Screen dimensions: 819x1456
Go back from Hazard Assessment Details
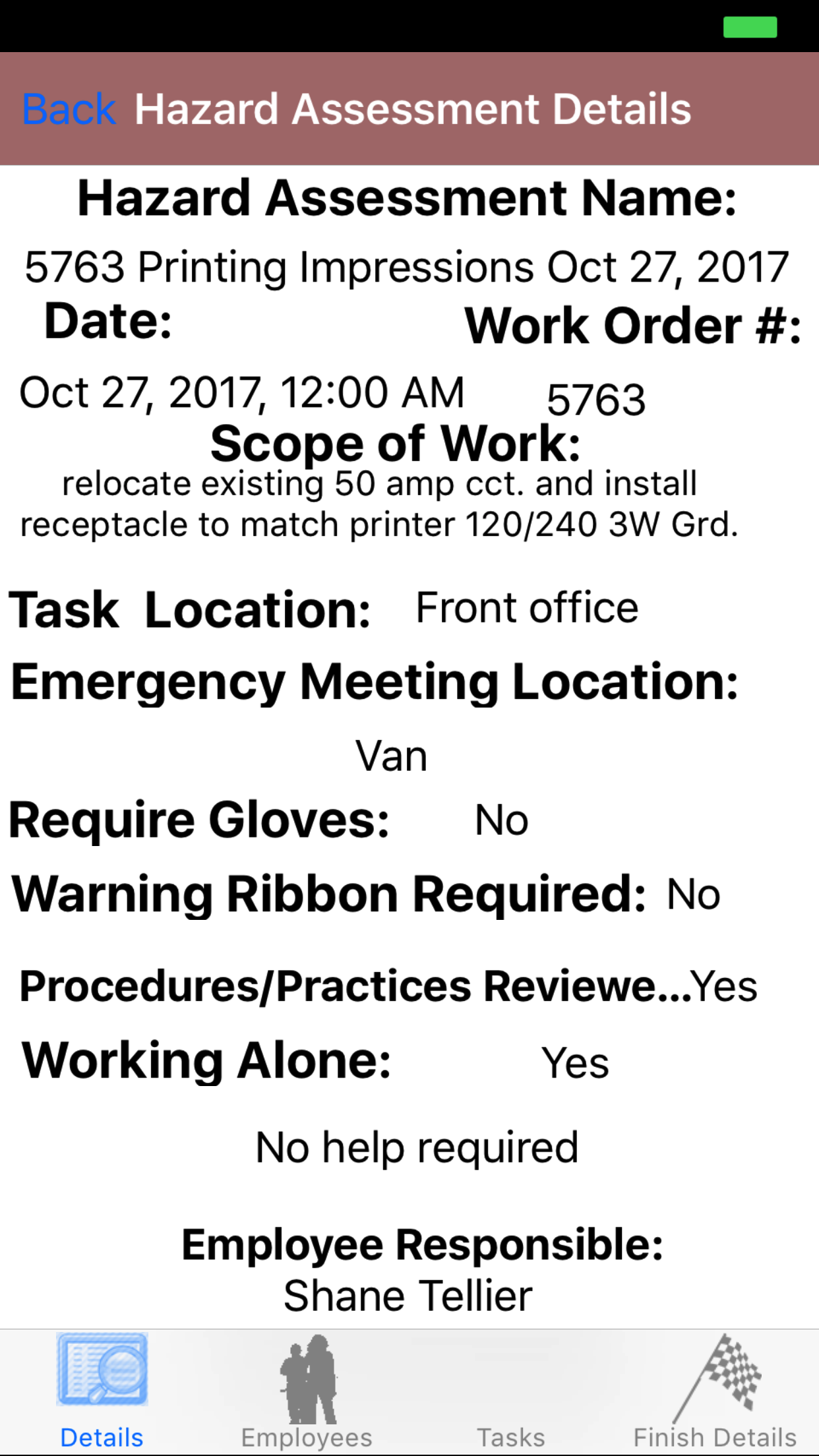pos(69,109)
